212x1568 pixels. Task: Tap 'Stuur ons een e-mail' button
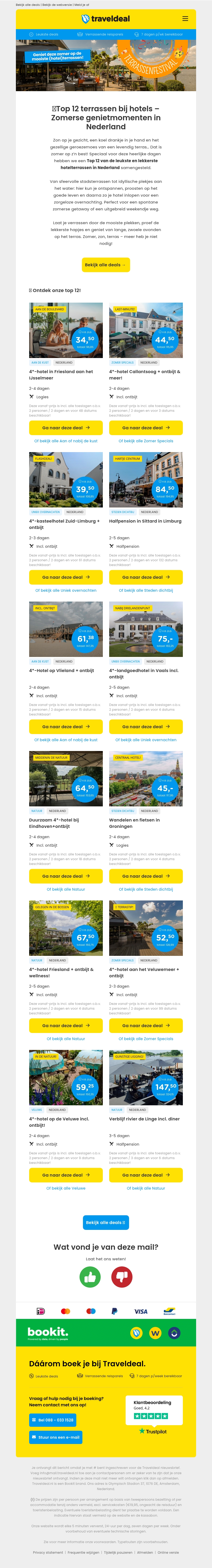[55, 1437]
